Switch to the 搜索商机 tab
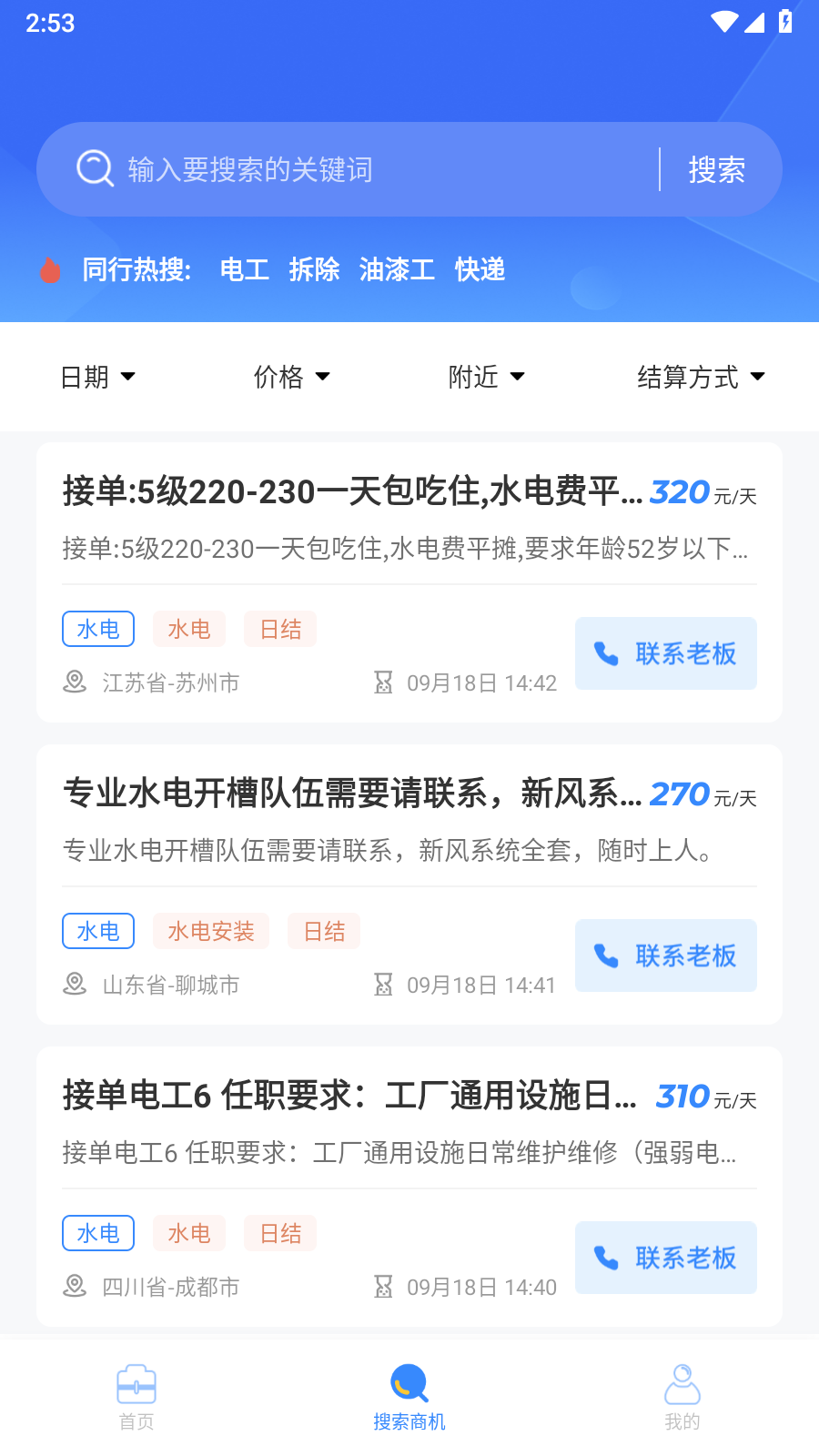 point(409,1397)
